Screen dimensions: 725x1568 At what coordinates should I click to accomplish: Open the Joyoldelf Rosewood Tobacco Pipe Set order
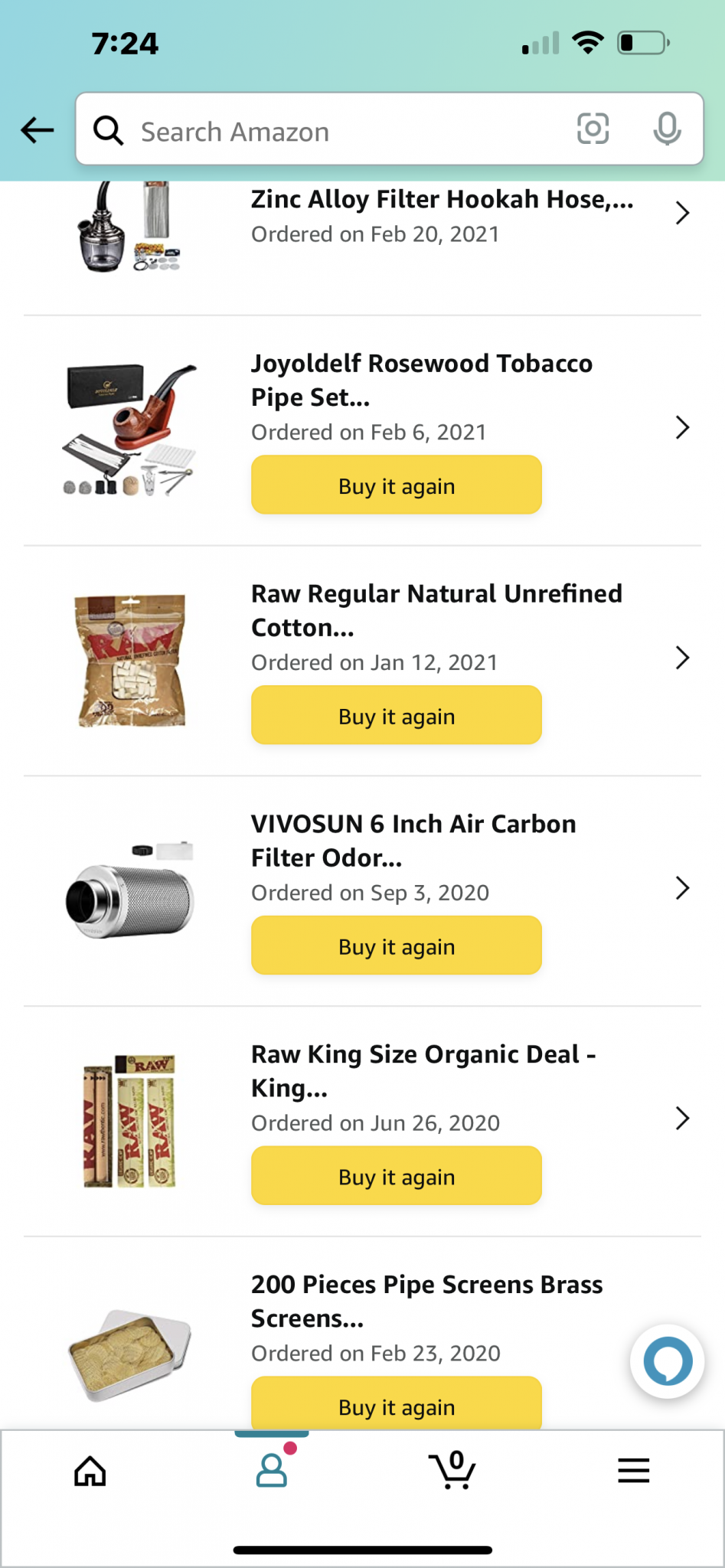[421, 381]
